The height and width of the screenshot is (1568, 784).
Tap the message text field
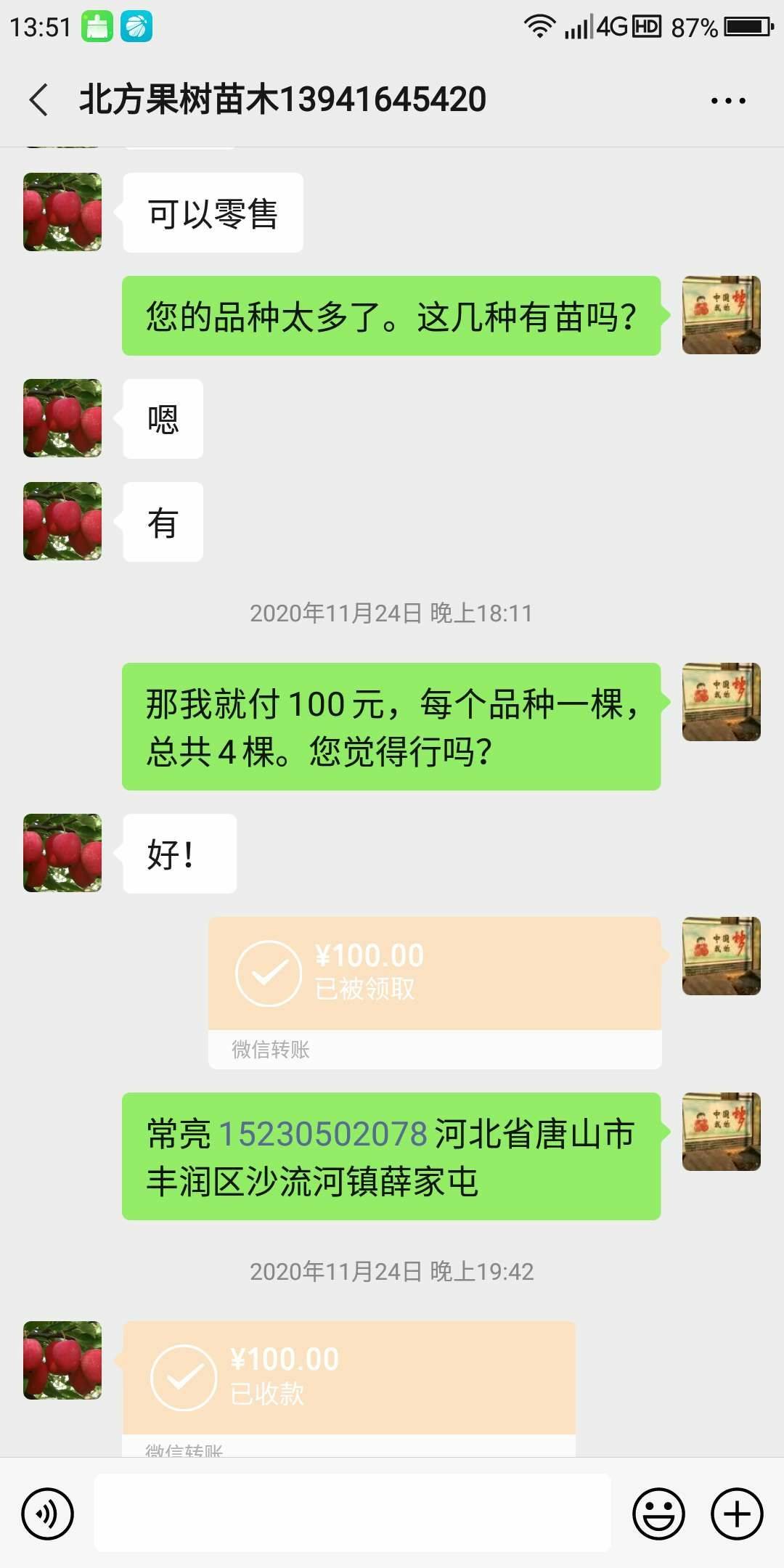pyautogui.click(x=352, y=1514)
